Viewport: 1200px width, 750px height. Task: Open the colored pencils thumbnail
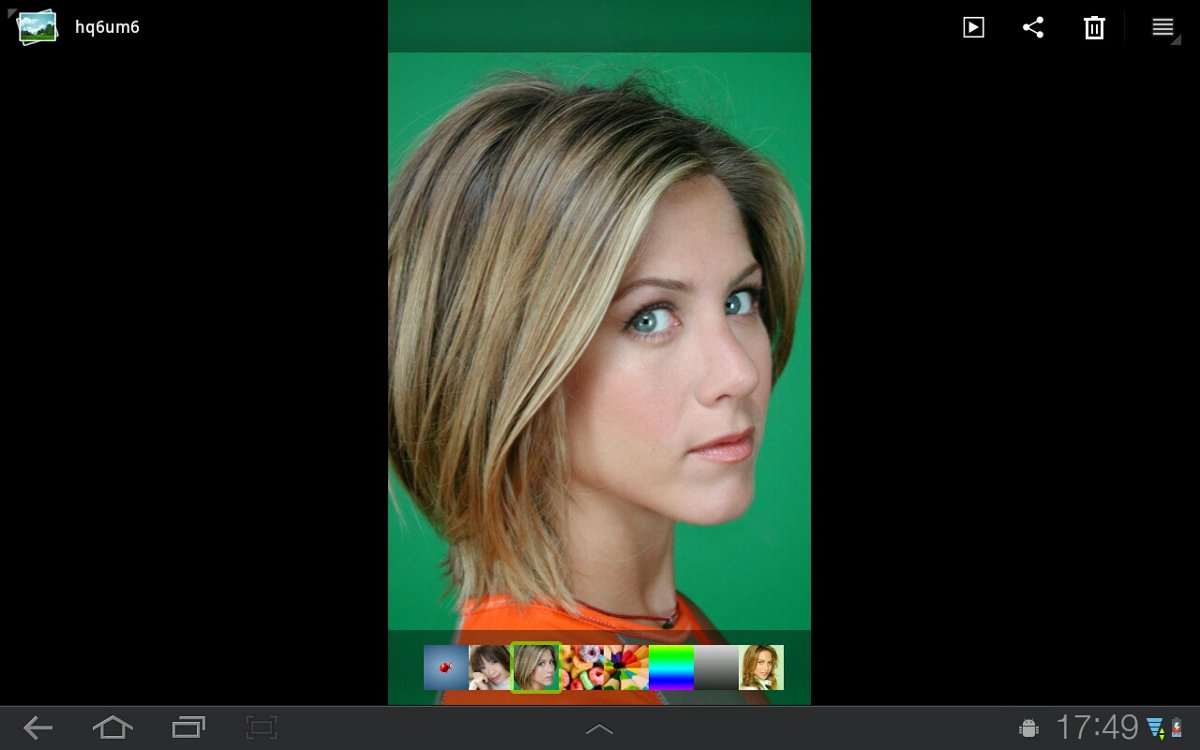click(x=627, y=668)
